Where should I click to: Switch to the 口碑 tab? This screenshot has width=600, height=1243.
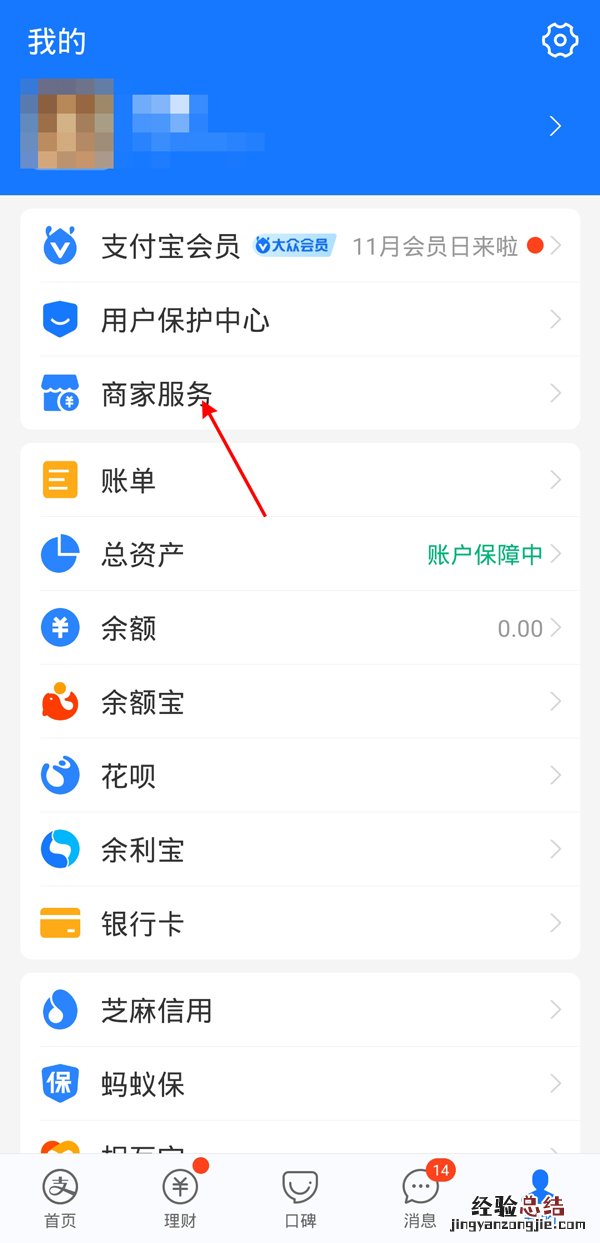point(300,1198)
